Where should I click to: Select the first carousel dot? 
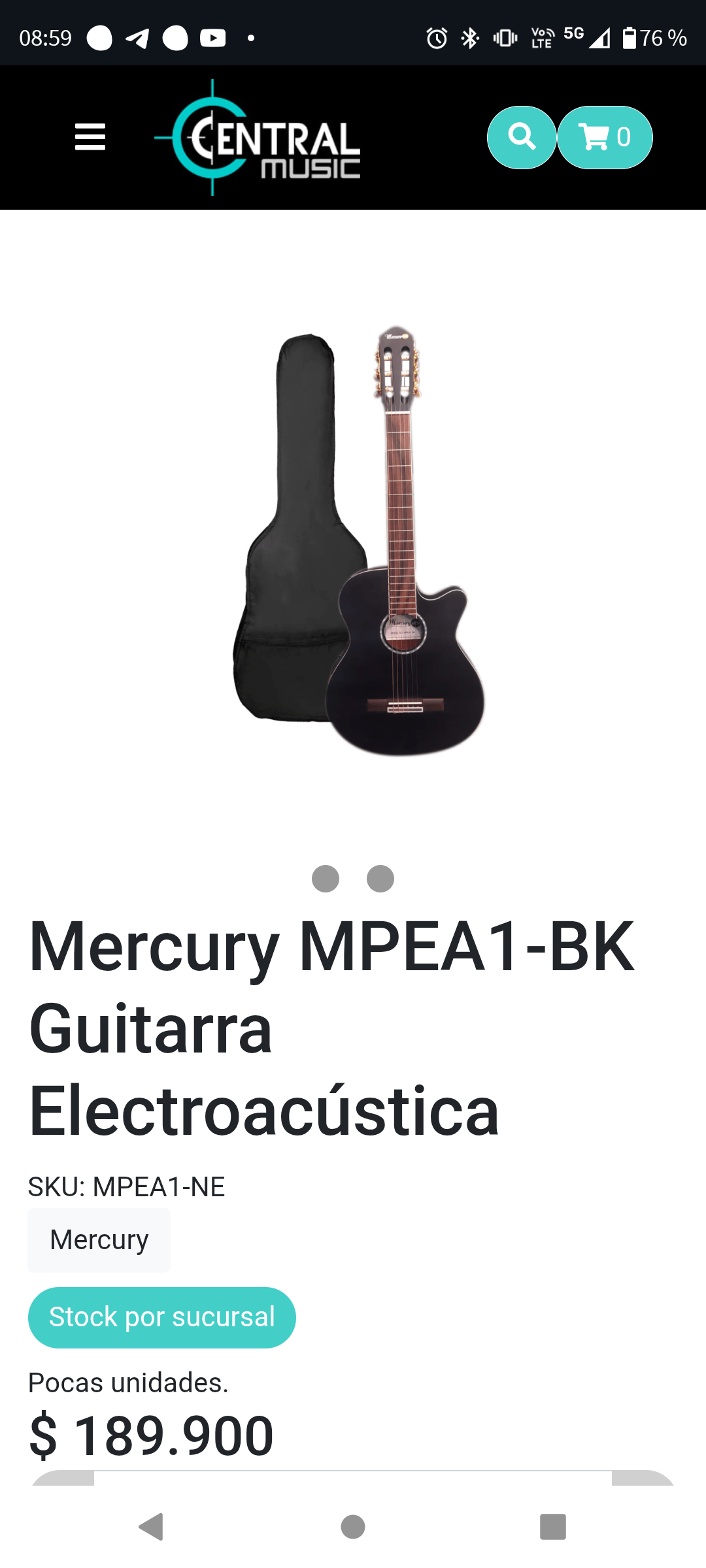pos(326,879)
